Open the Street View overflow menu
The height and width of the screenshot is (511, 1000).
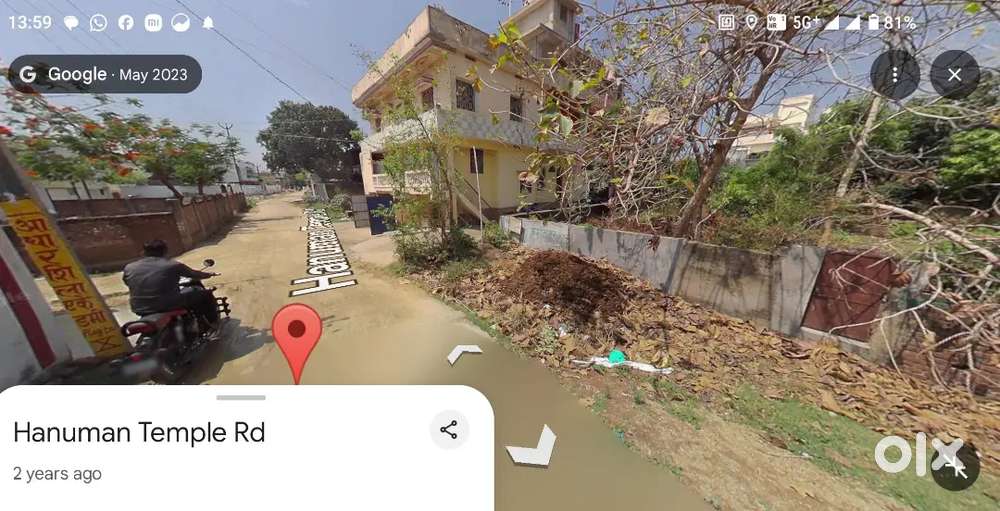coord(894,75)
